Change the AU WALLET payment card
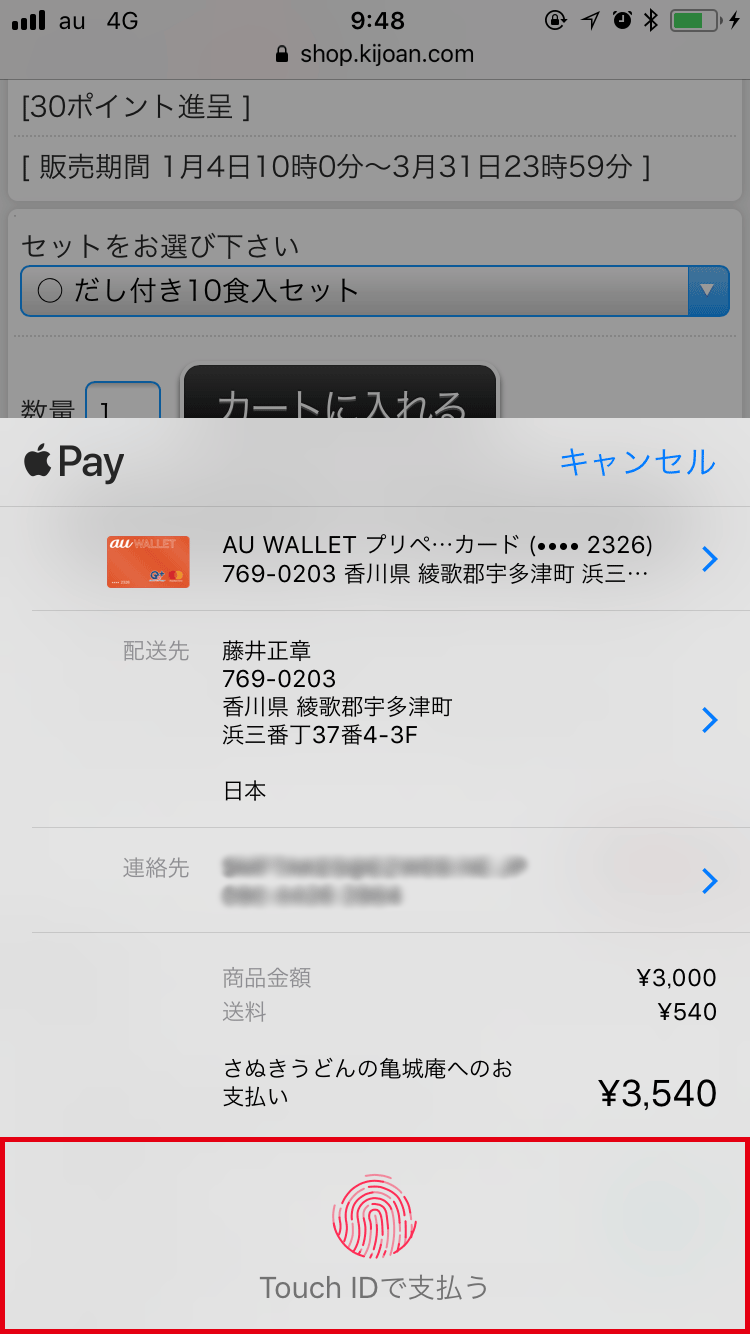This screenshot has width=750, height=1334. point(708,560)
